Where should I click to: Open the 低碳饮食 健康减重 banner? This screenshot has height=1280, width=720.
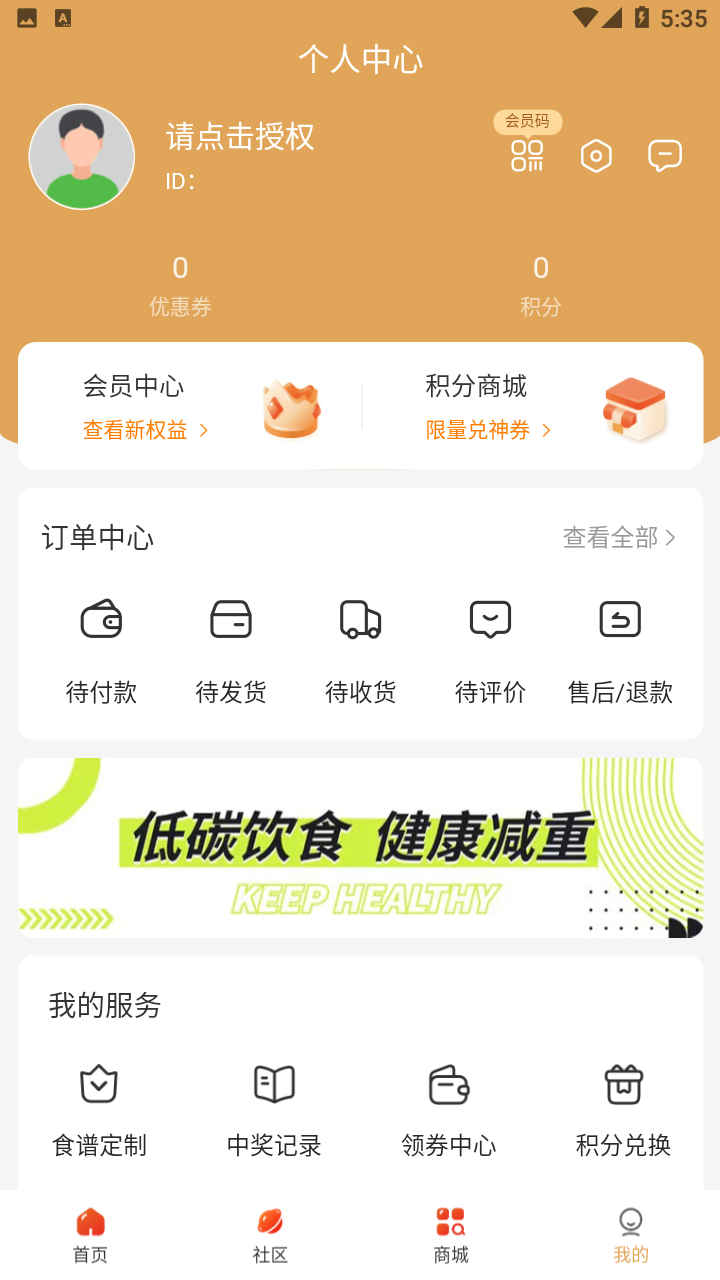360,847
